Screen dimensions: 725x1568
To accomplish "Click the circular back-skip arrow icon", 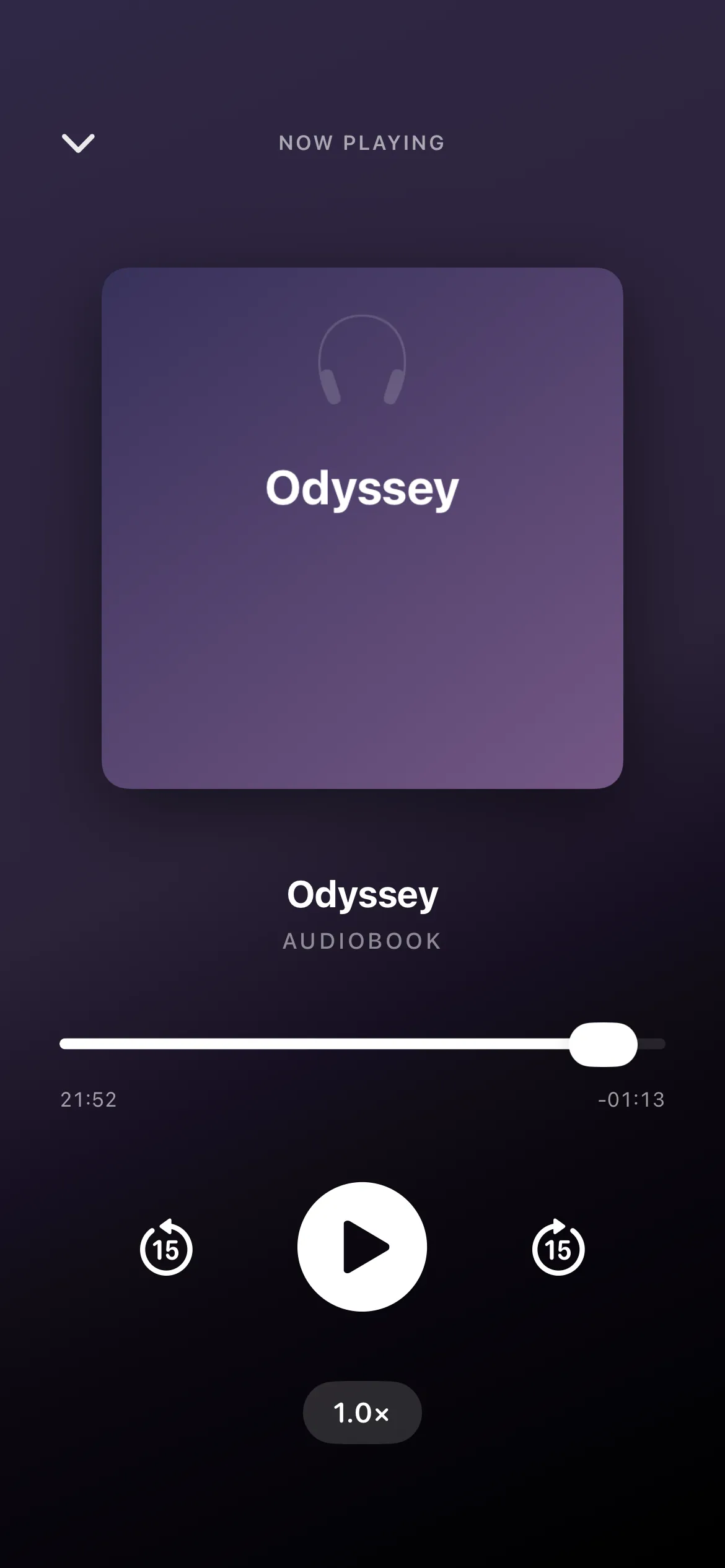I will [x=165, y=1248].
